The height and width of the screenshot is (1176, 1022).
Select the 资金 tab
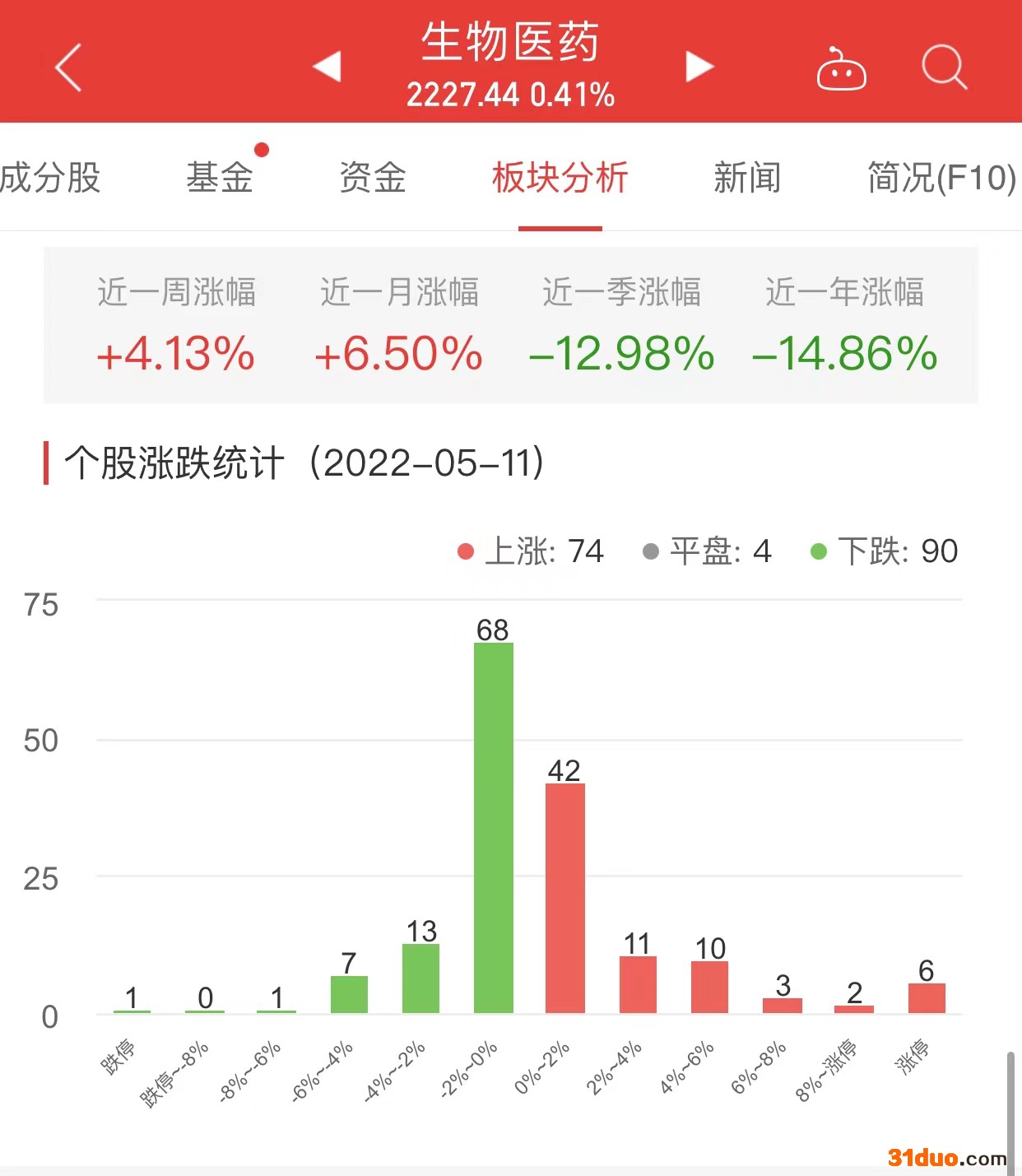pos(373,178)
